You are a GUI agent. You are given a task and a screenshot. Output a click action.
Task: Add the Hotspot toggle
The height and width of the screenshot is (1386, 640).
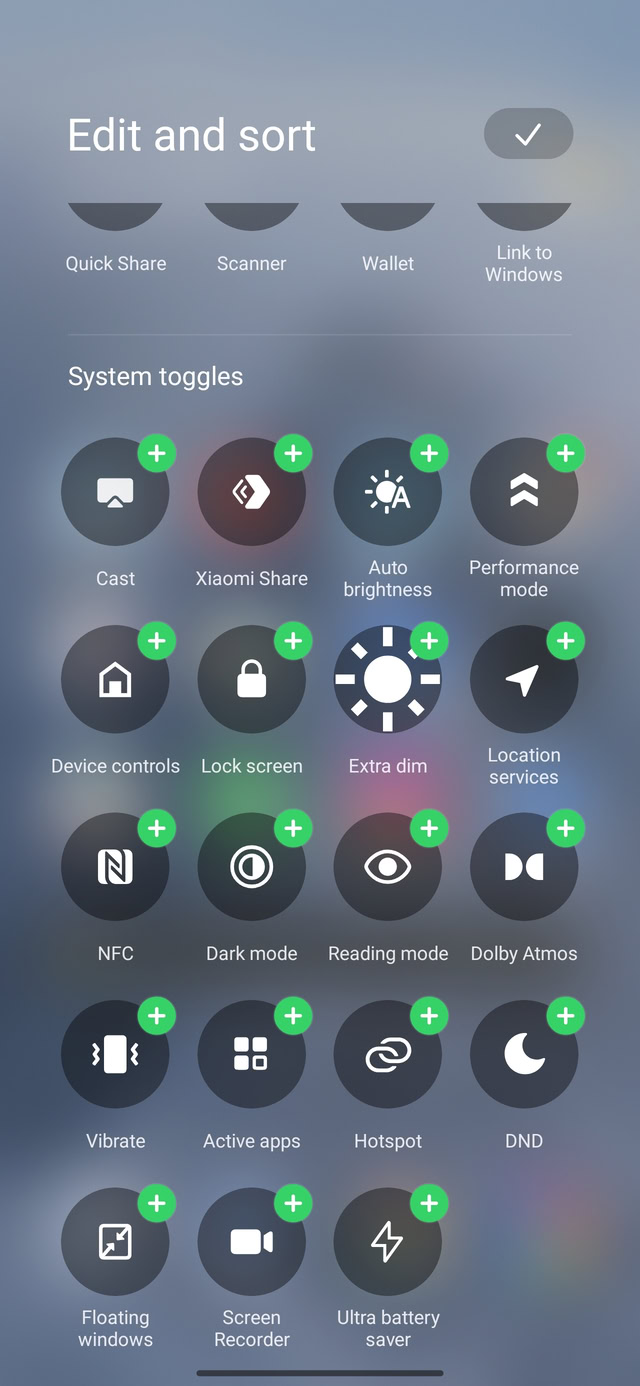pyautogui.click(x=429, y=1016)
